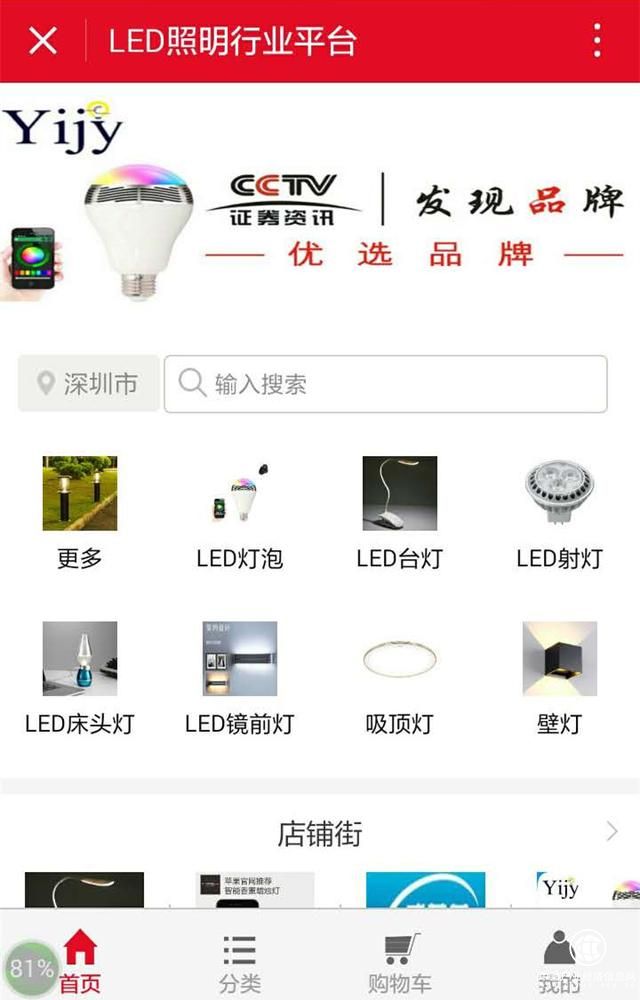Open the LED射灯 category
Image resolution: width=640 pixels, height=1000 pixels.
(x=560, y=512)
